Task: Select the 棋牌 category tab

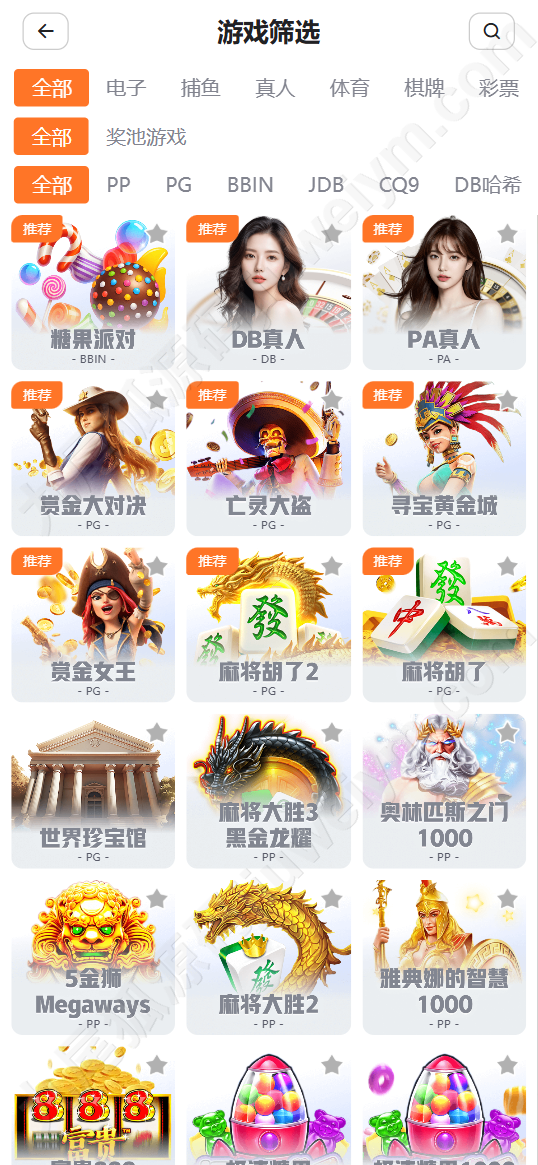Action: pos(424,88)
